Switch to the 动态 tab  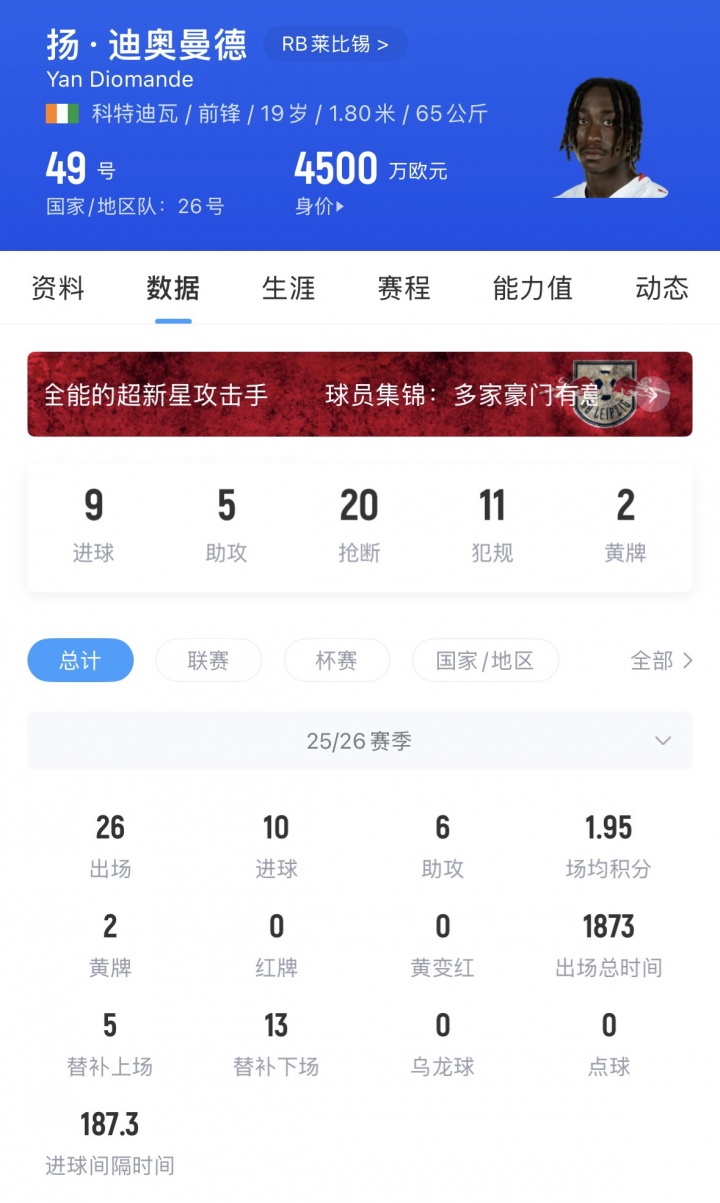point(660,289)
